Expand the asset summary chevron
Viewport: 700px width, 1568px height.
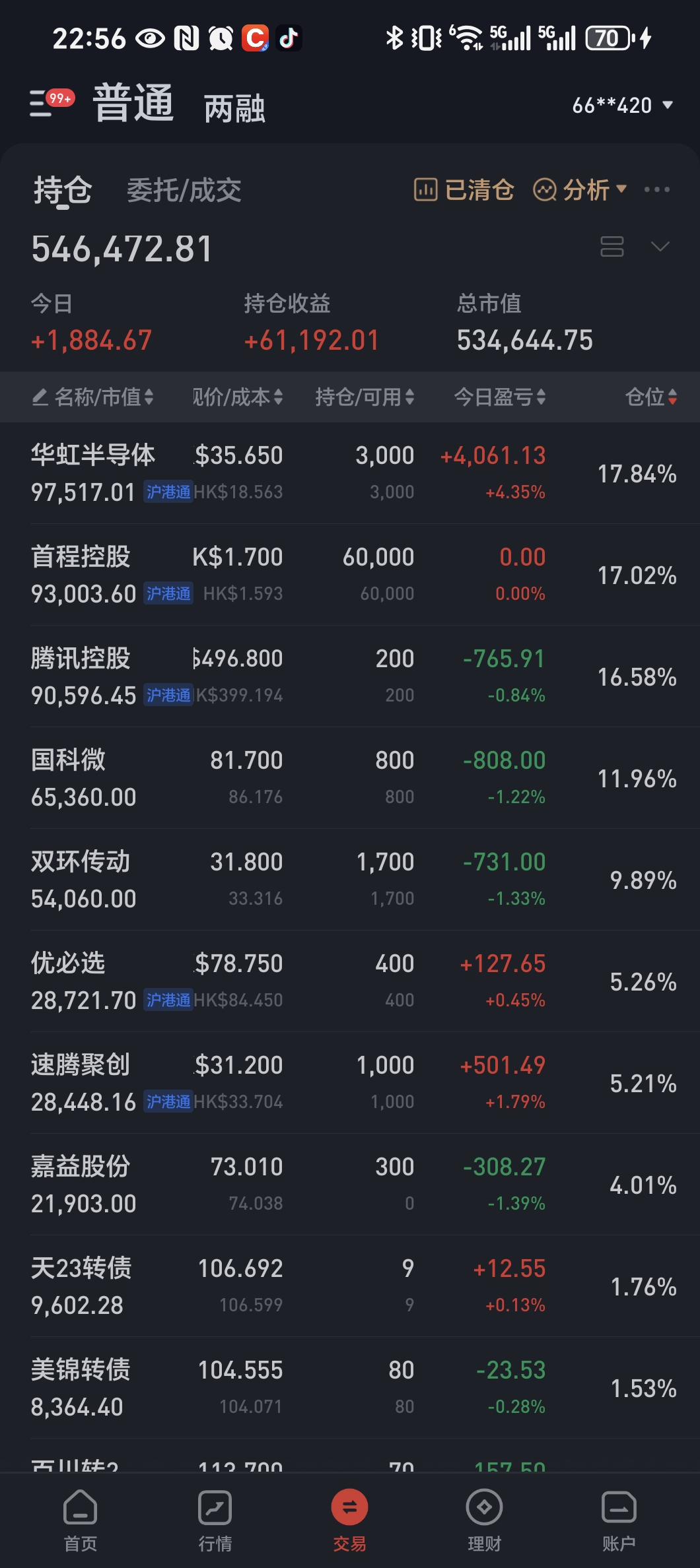pos(660,247)
